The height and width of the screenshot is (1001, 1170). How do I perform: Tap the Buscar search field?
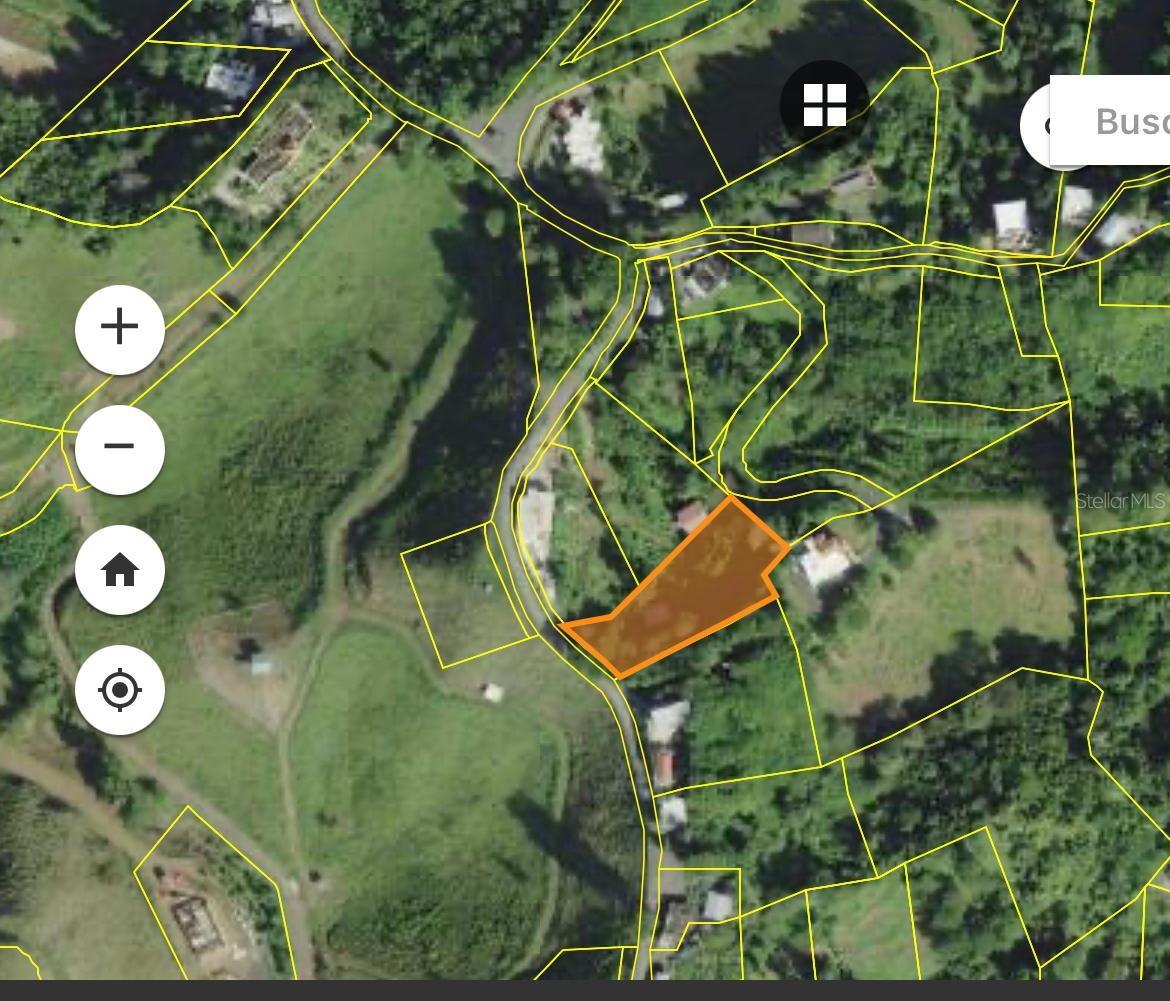pyautogui.click(x=1120, y=121)
